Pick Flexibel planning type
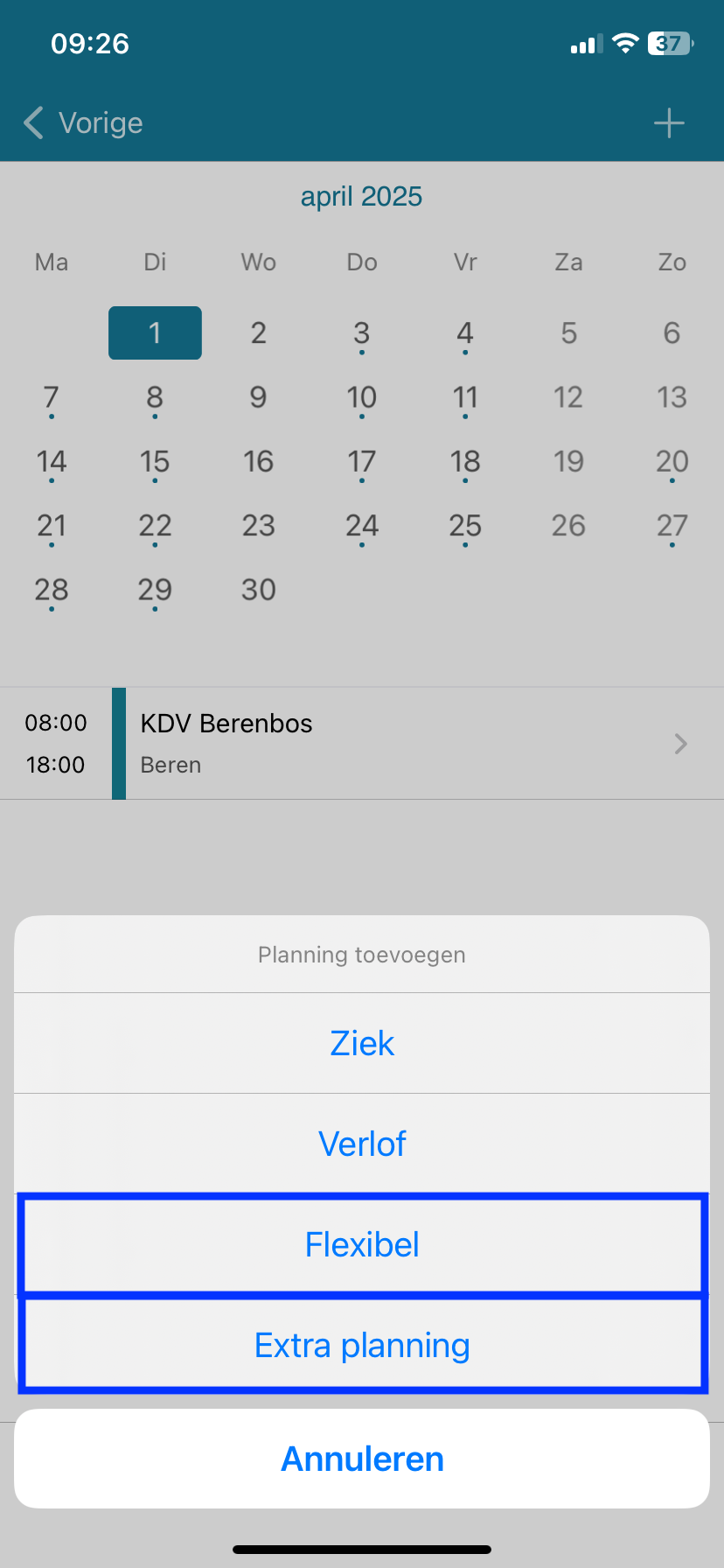The image size is (724, 1568). pos(362,1244)
